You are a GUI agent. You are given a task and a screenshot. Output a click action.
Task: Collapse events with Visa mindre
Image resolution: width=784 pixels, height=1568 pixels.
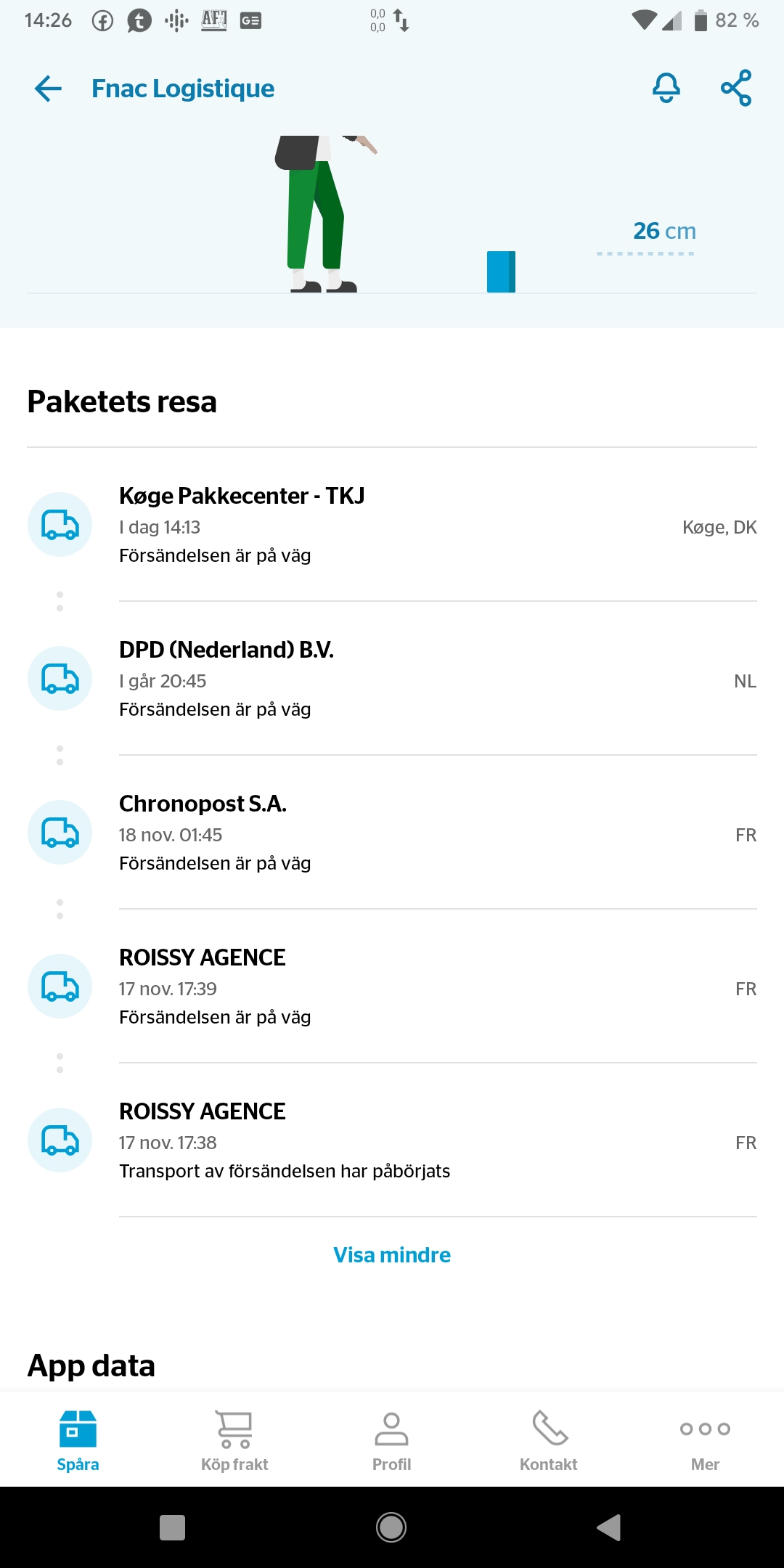pyautogui.click(x=392, y=1255)
